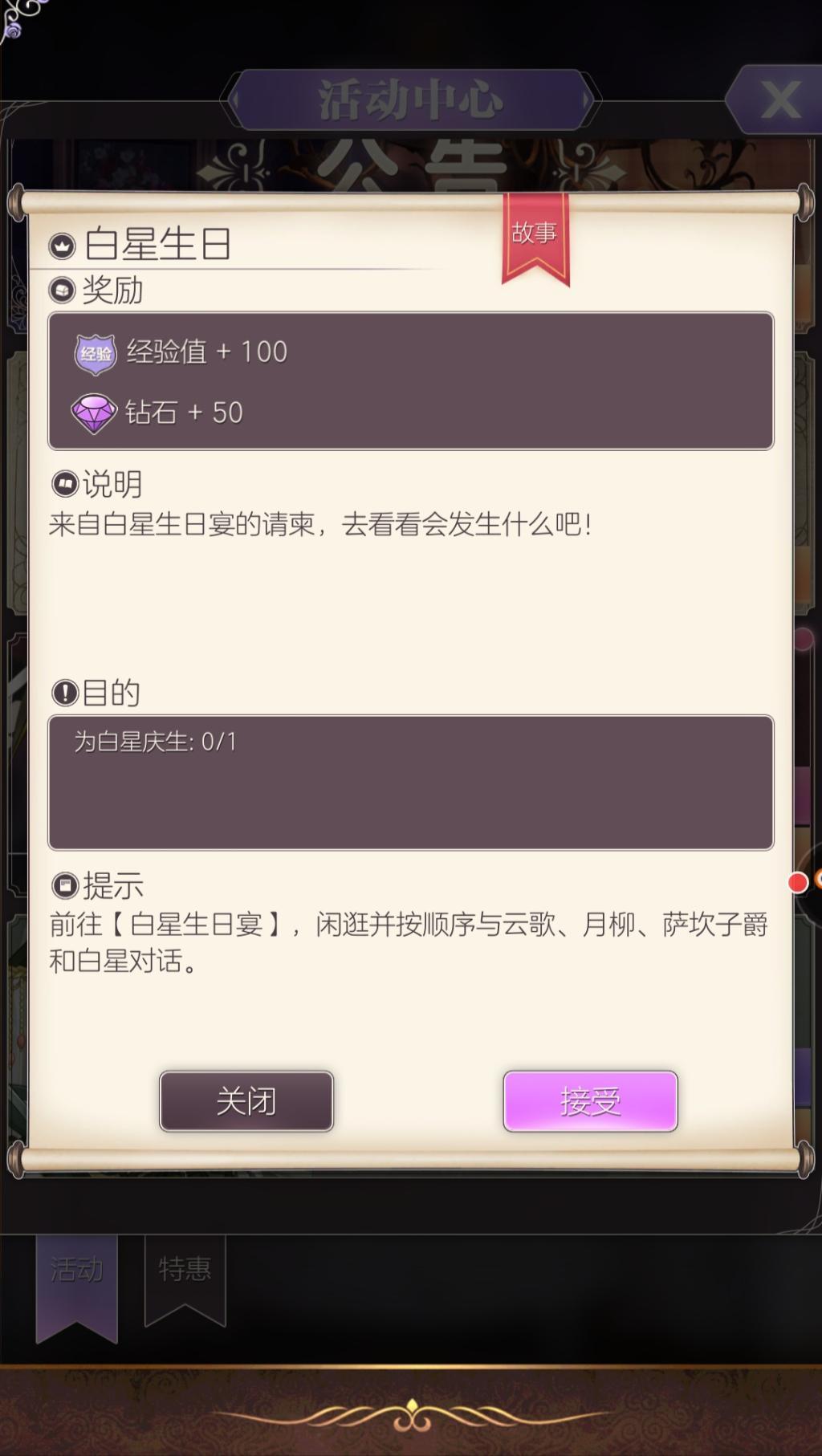Accept the 白星生日 quest with 接受
822x1456 pixels.
pos(590,1100)
